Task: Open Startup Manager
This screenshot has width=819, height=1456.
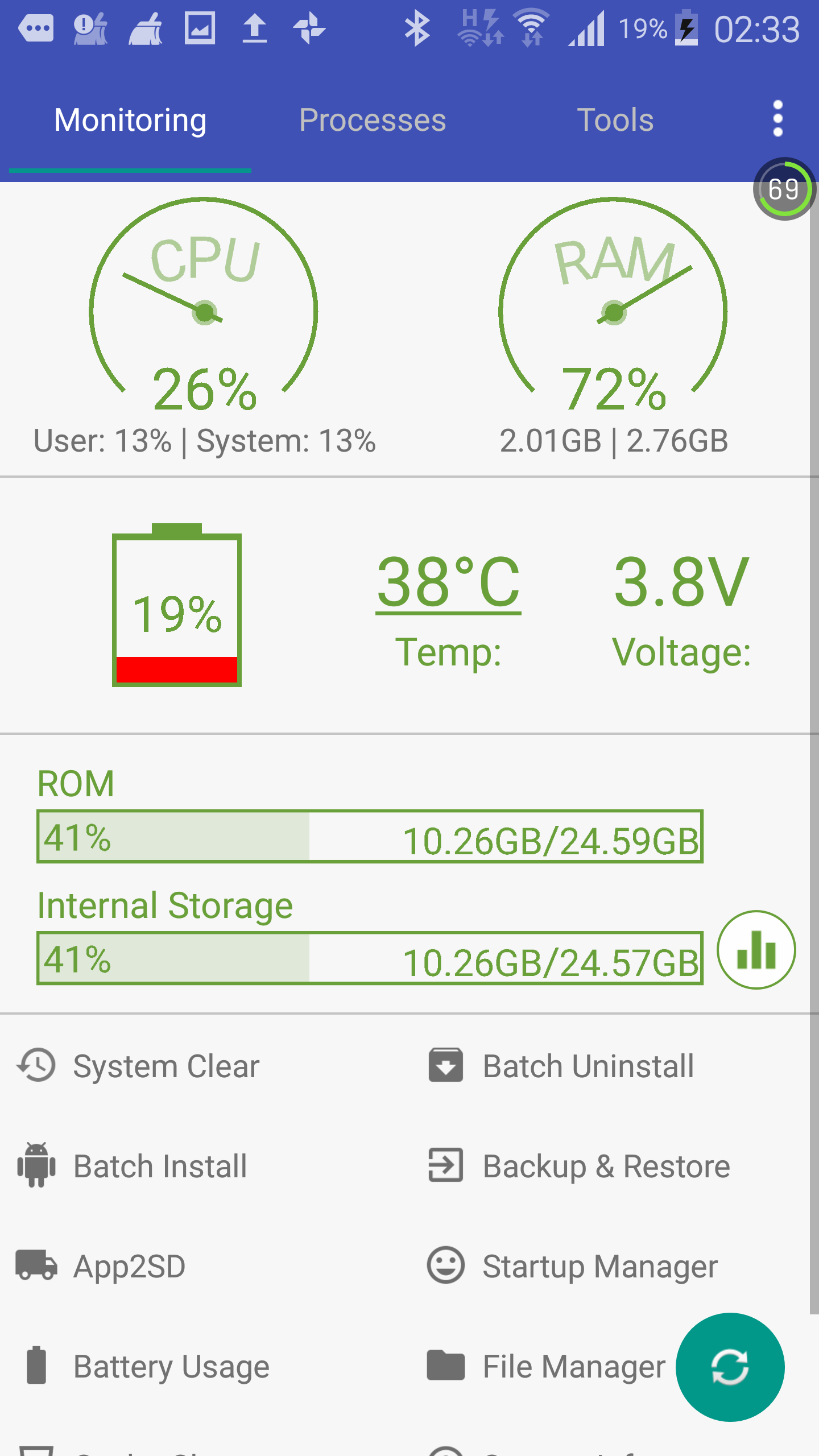Action: 572,1266
